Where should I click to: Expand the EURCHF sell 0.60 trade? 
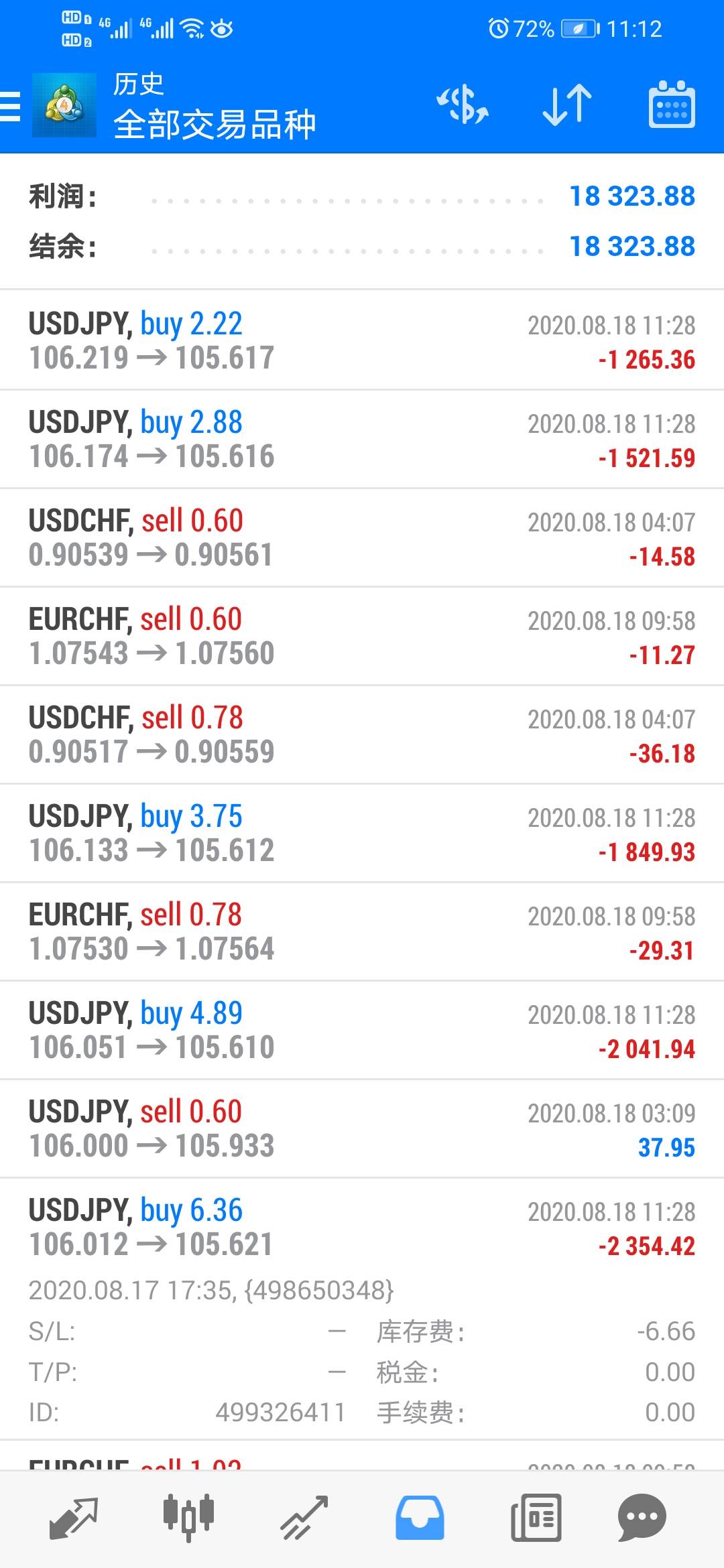362,637
